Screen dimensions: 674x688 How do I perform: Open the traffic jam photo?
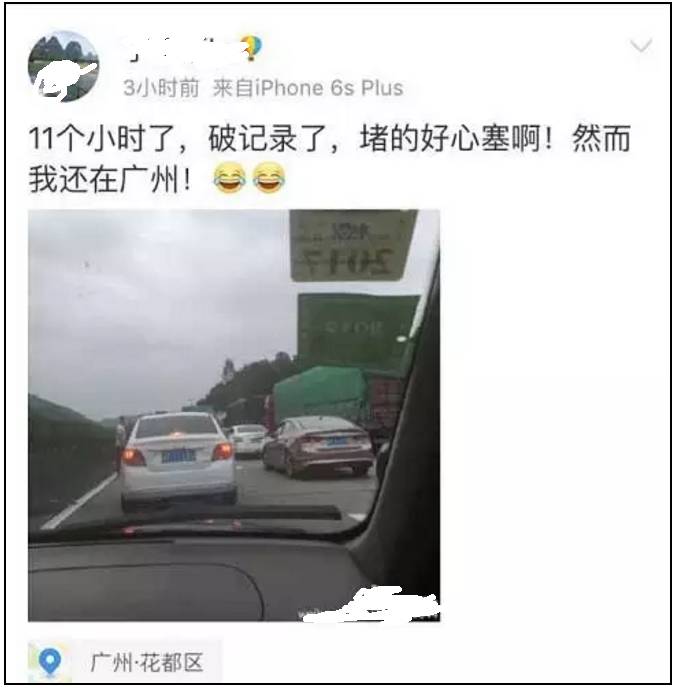point(234,415)
